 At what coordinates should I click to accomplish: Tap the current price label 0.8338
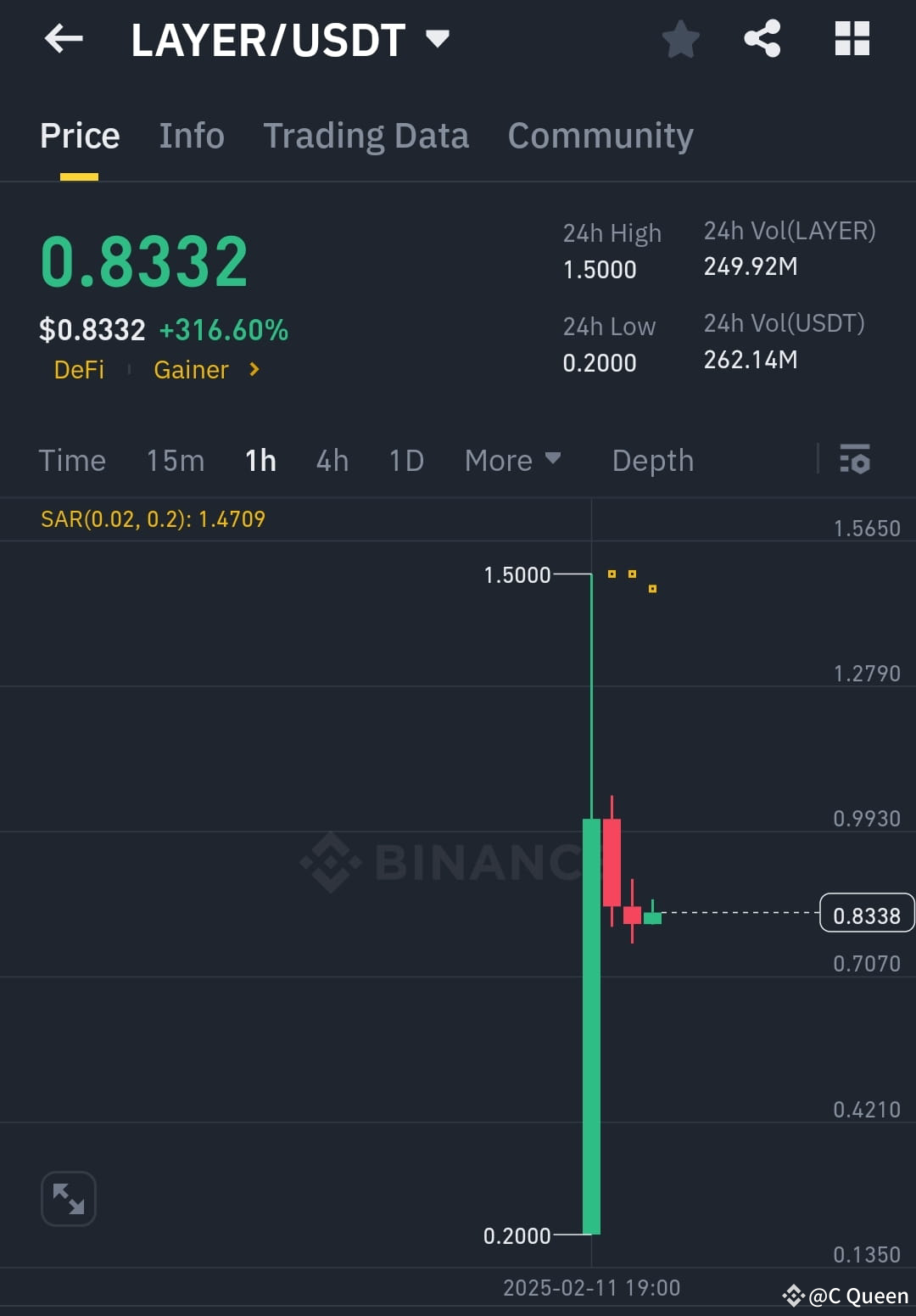tap(866, 914)
